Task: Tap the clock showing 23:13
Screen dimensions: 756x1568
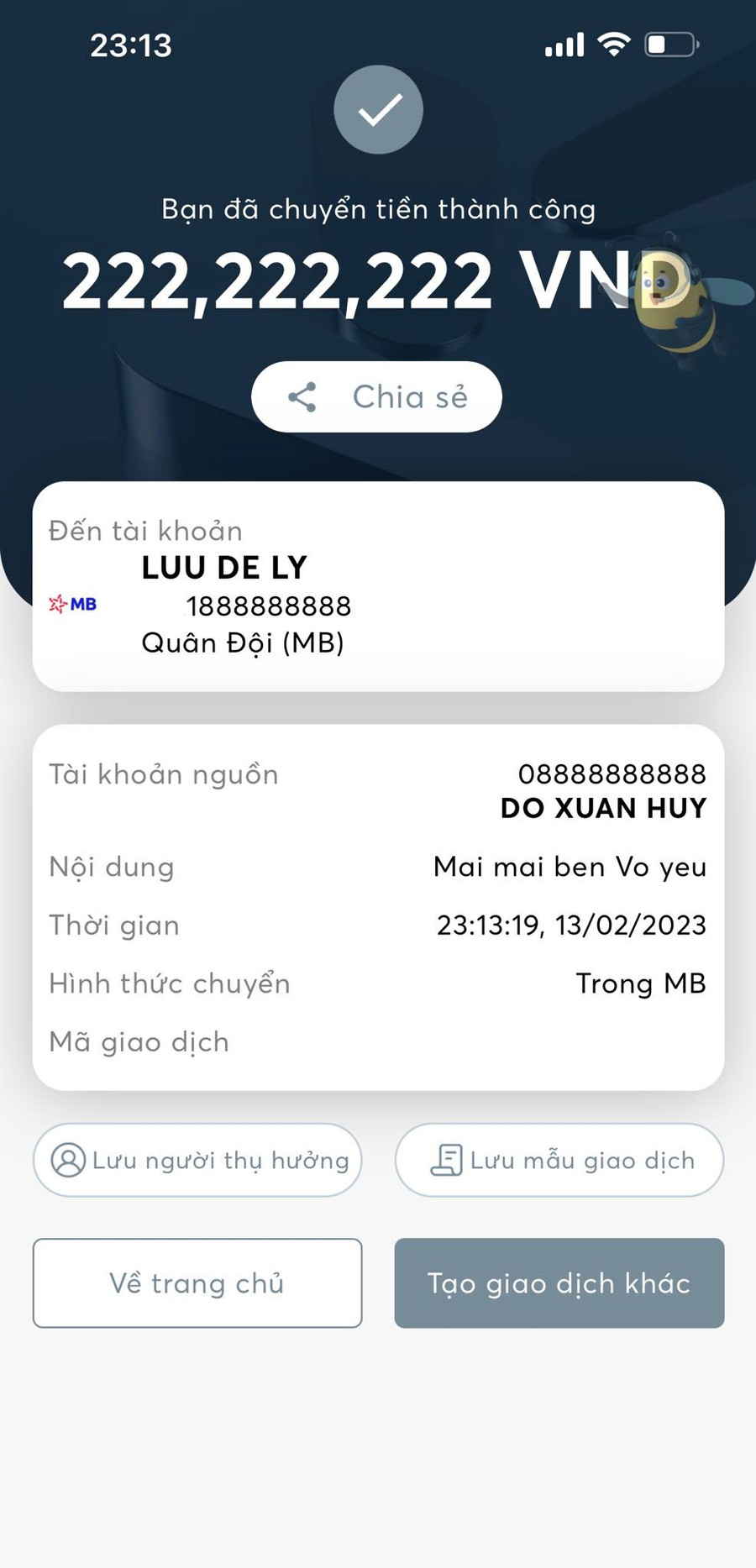Action: coord(131,46)
